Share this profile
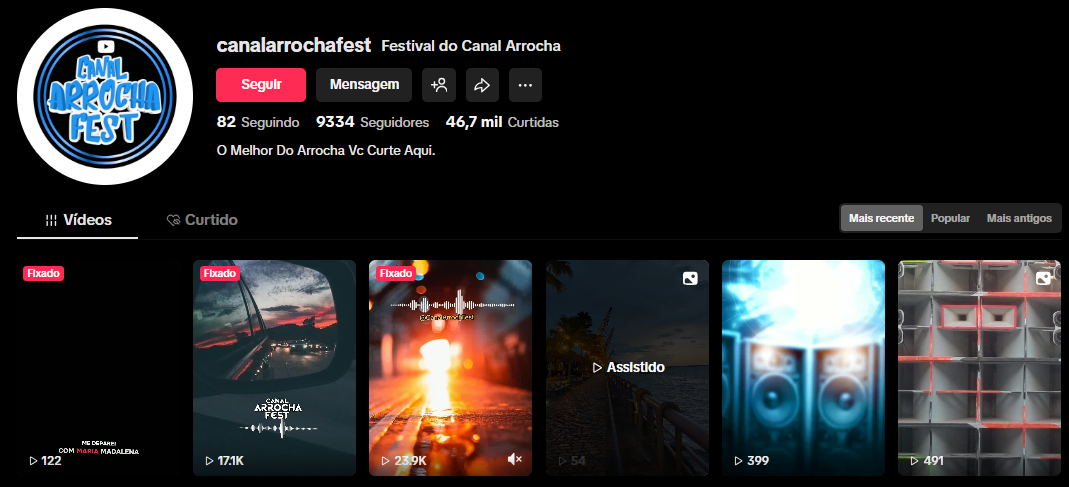Screen dimensions: 1069x487 [482, 85]
